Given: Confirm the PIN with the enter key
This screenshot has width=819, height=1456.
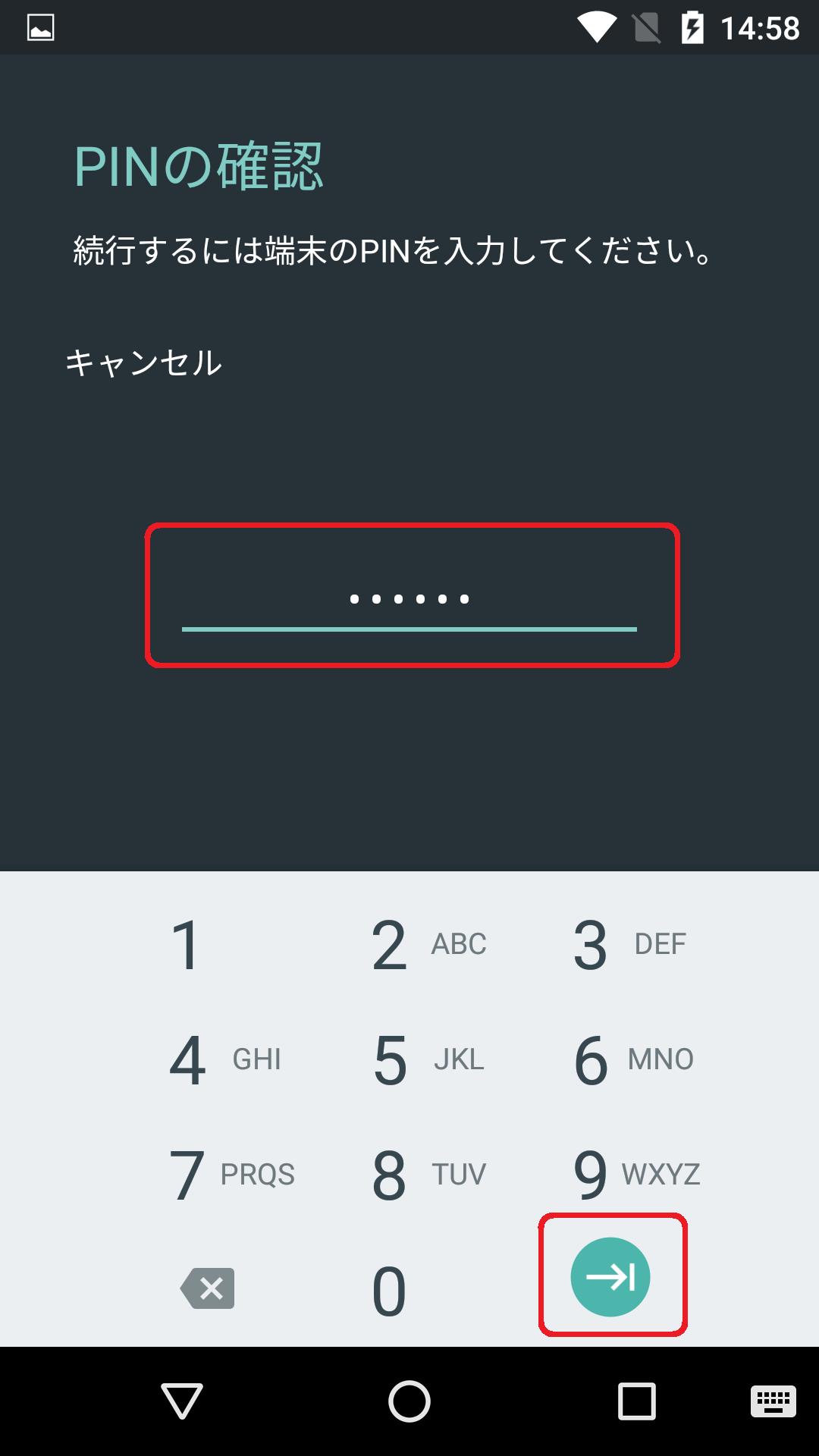Looking at the screenshot, I should point(610,1277).
